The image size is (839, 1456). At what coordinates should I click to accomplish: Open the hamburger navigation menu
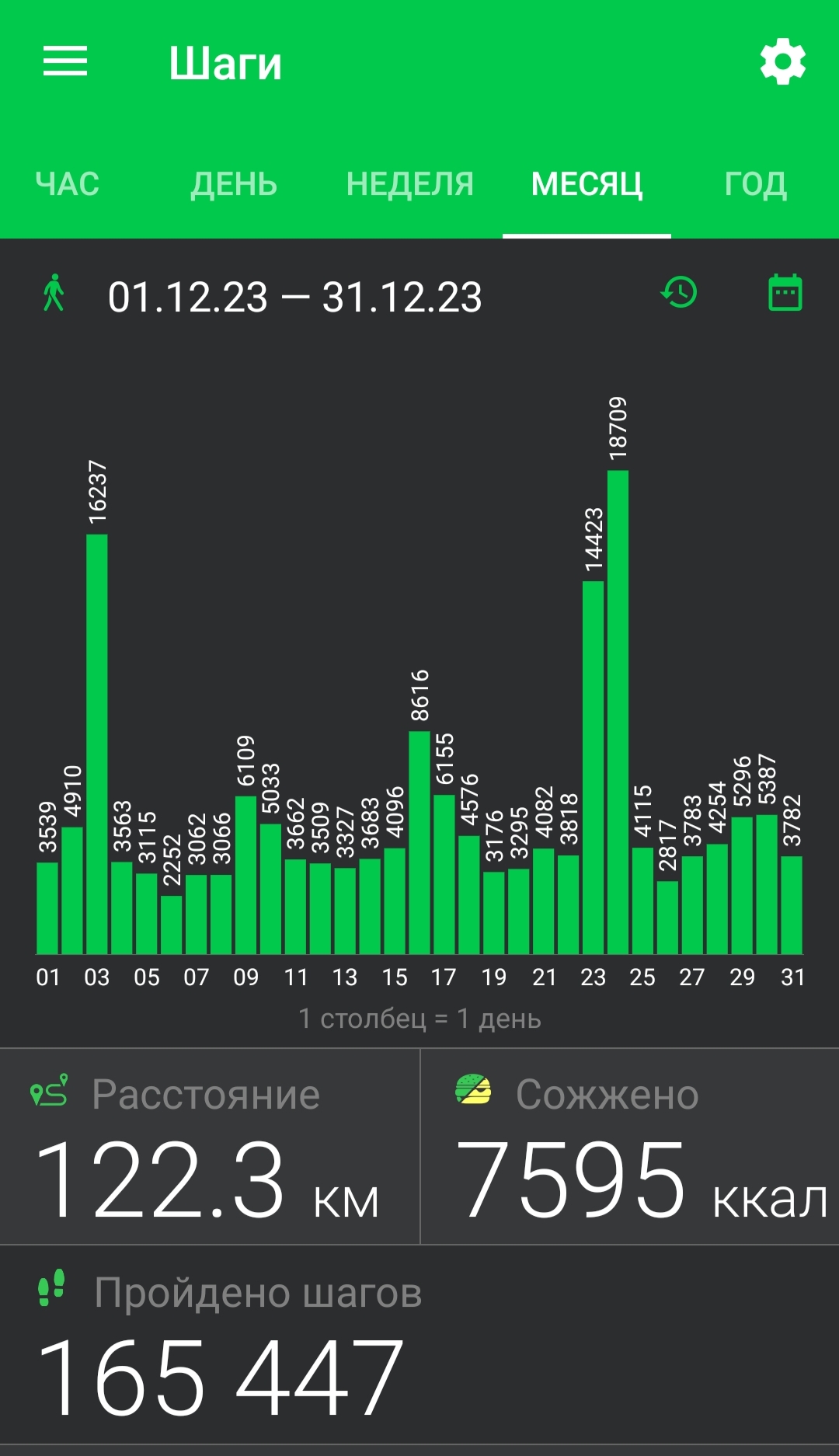[65, 61]
